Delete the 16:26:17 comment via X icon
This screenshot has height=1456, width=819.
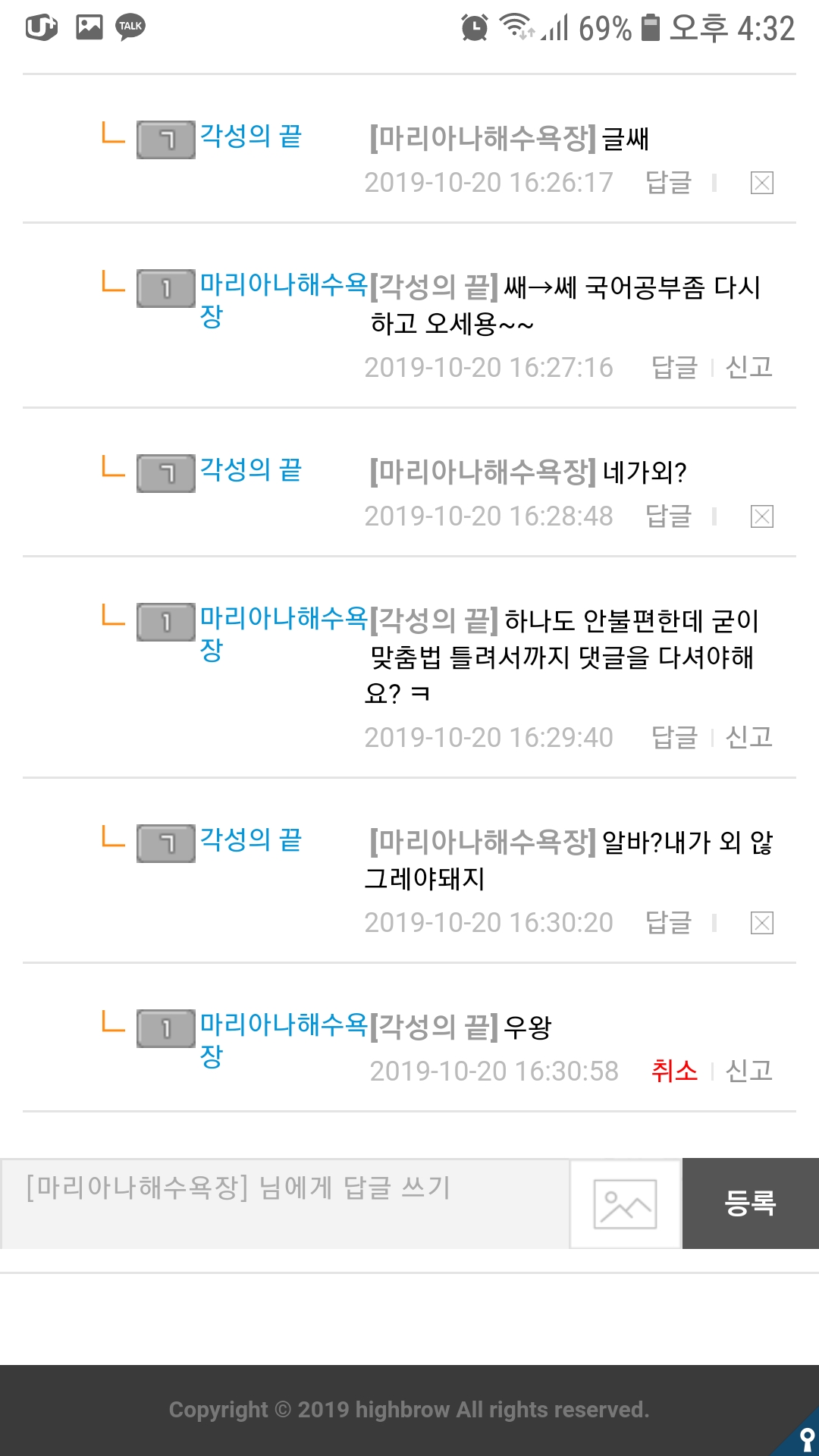tap(761, 183)
